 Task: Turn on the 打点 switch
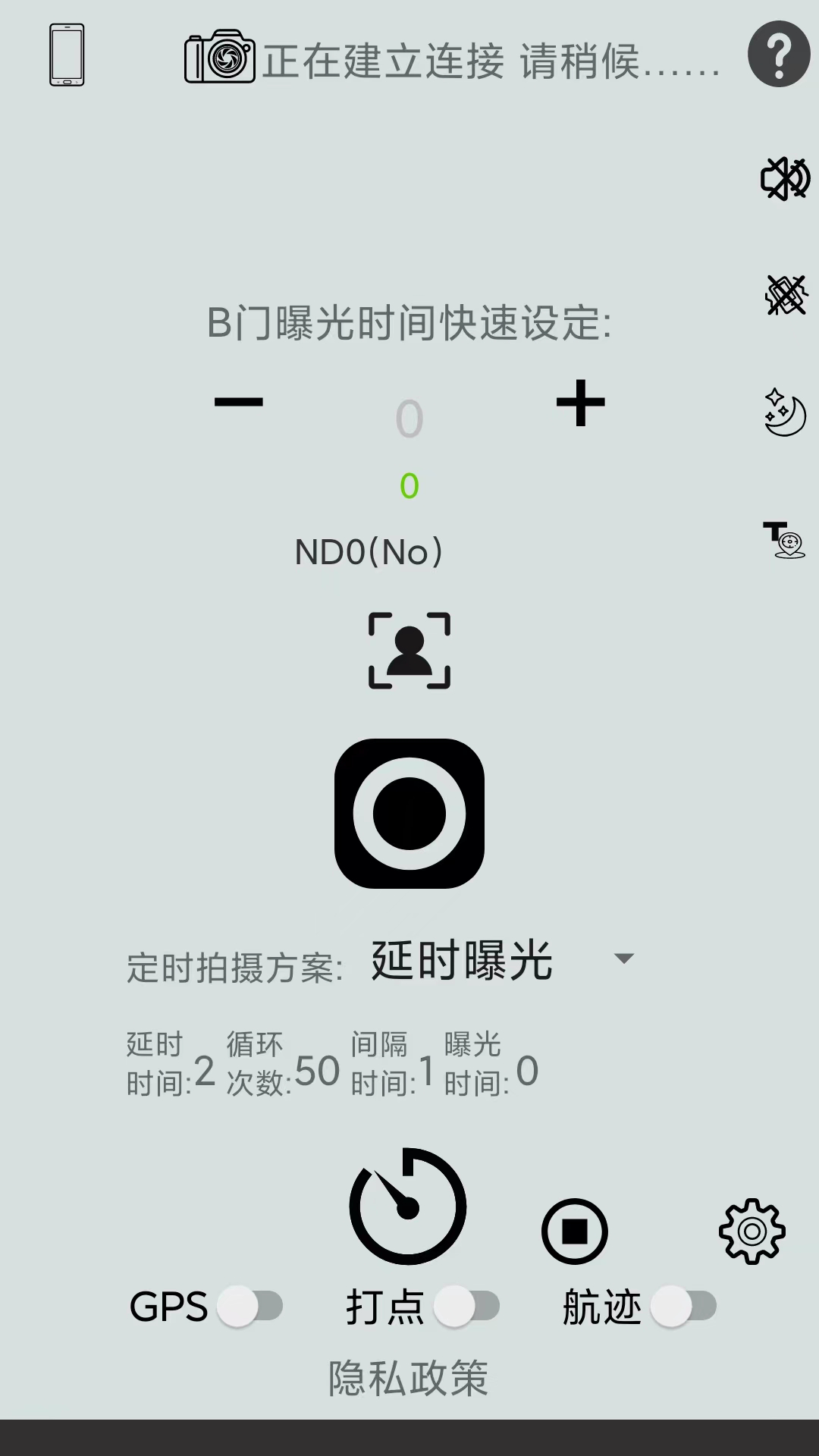point(467,1307)
